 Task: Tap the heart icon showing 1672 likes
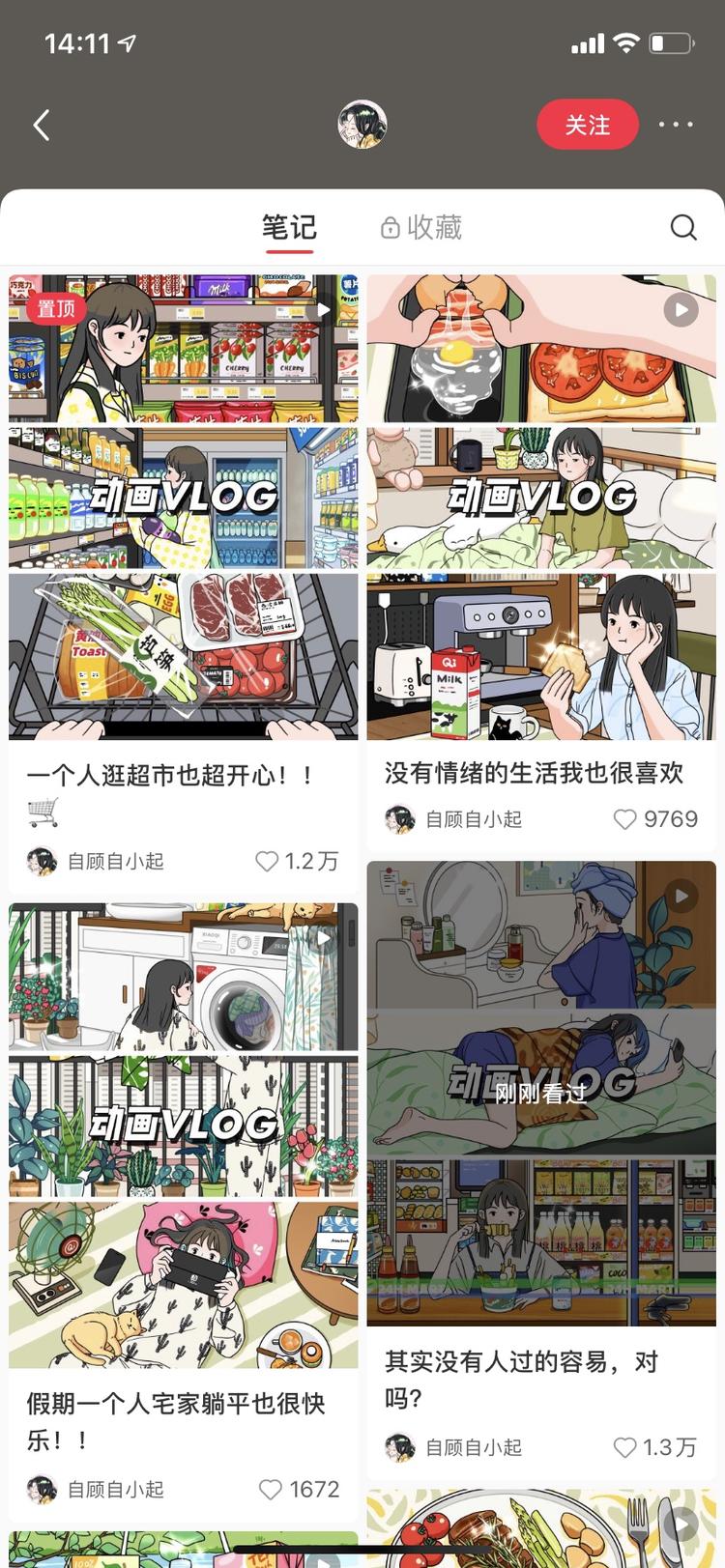[269, 1489]
